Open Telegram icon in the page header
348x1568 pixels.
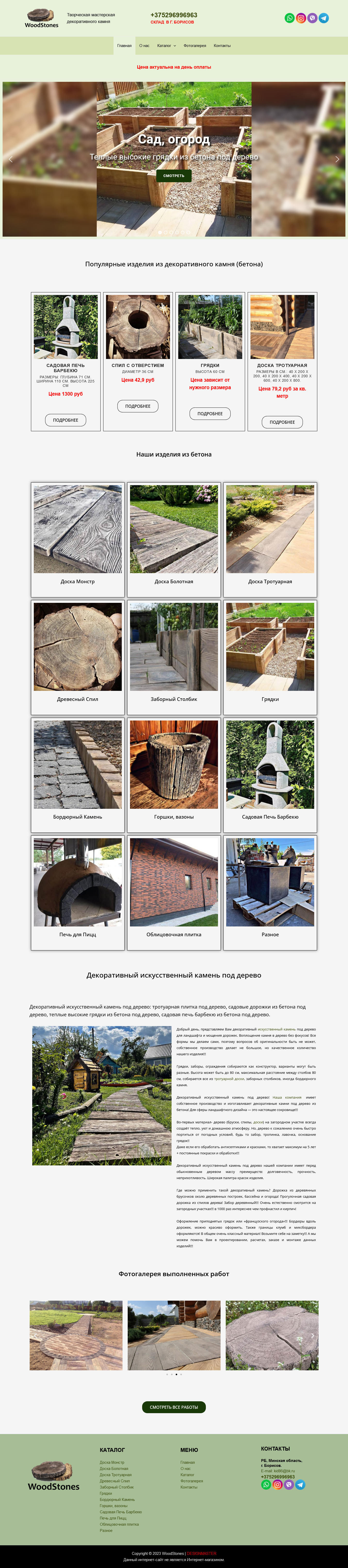(x=324, y=18)
